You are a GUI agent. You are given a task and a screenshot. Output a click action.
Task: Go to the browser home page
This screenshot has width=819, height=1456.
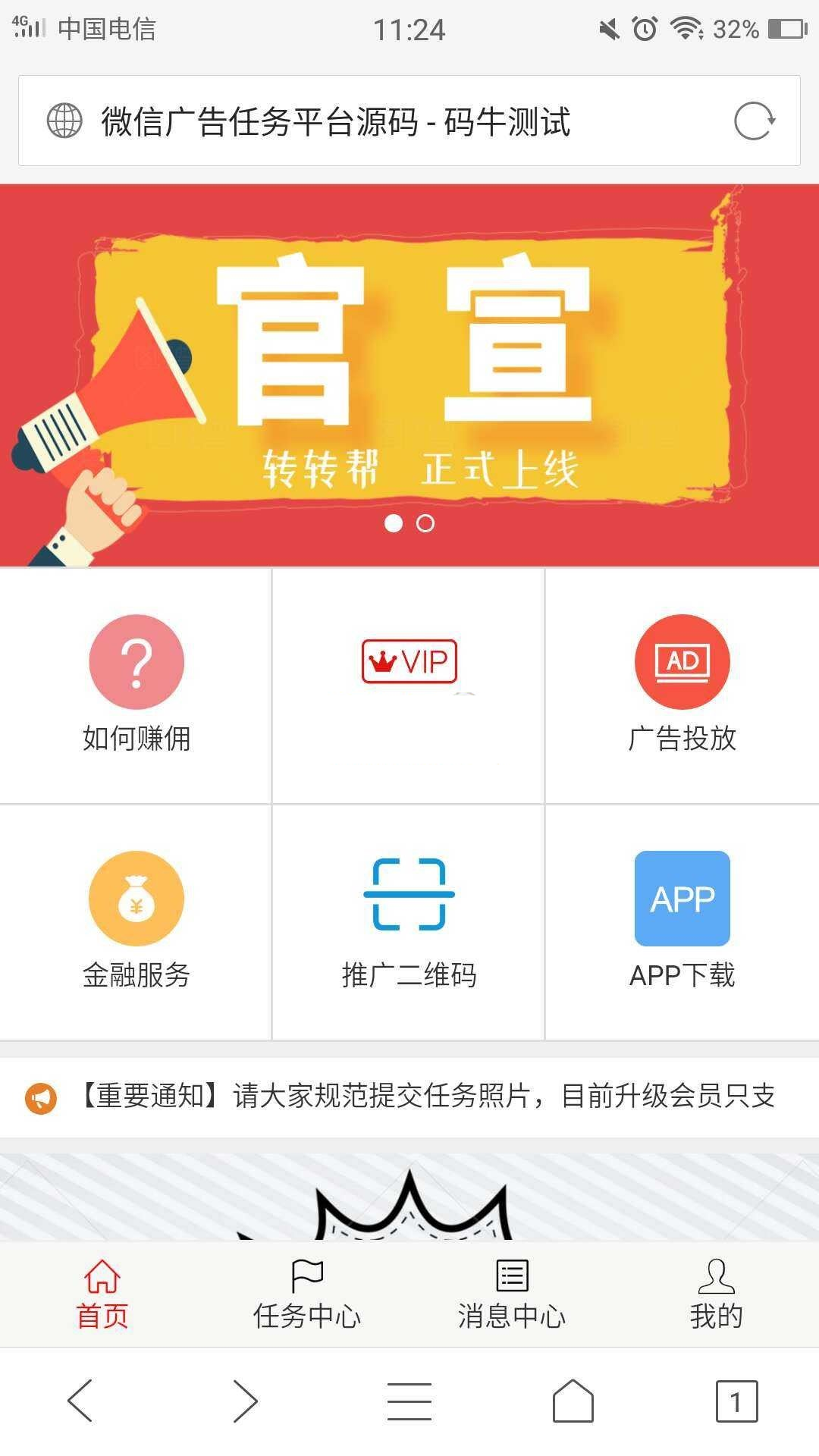pyautogui.click(x=573, y=1400)
